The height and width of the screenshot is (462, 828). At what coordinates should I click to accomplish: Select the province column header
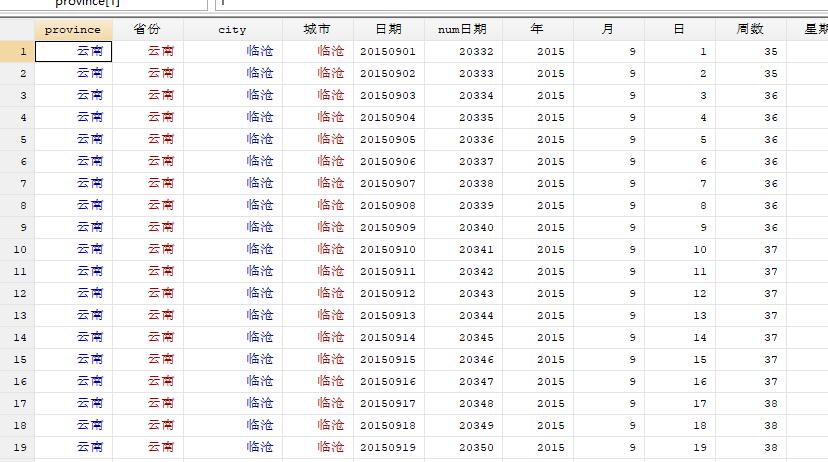point(73,30)
